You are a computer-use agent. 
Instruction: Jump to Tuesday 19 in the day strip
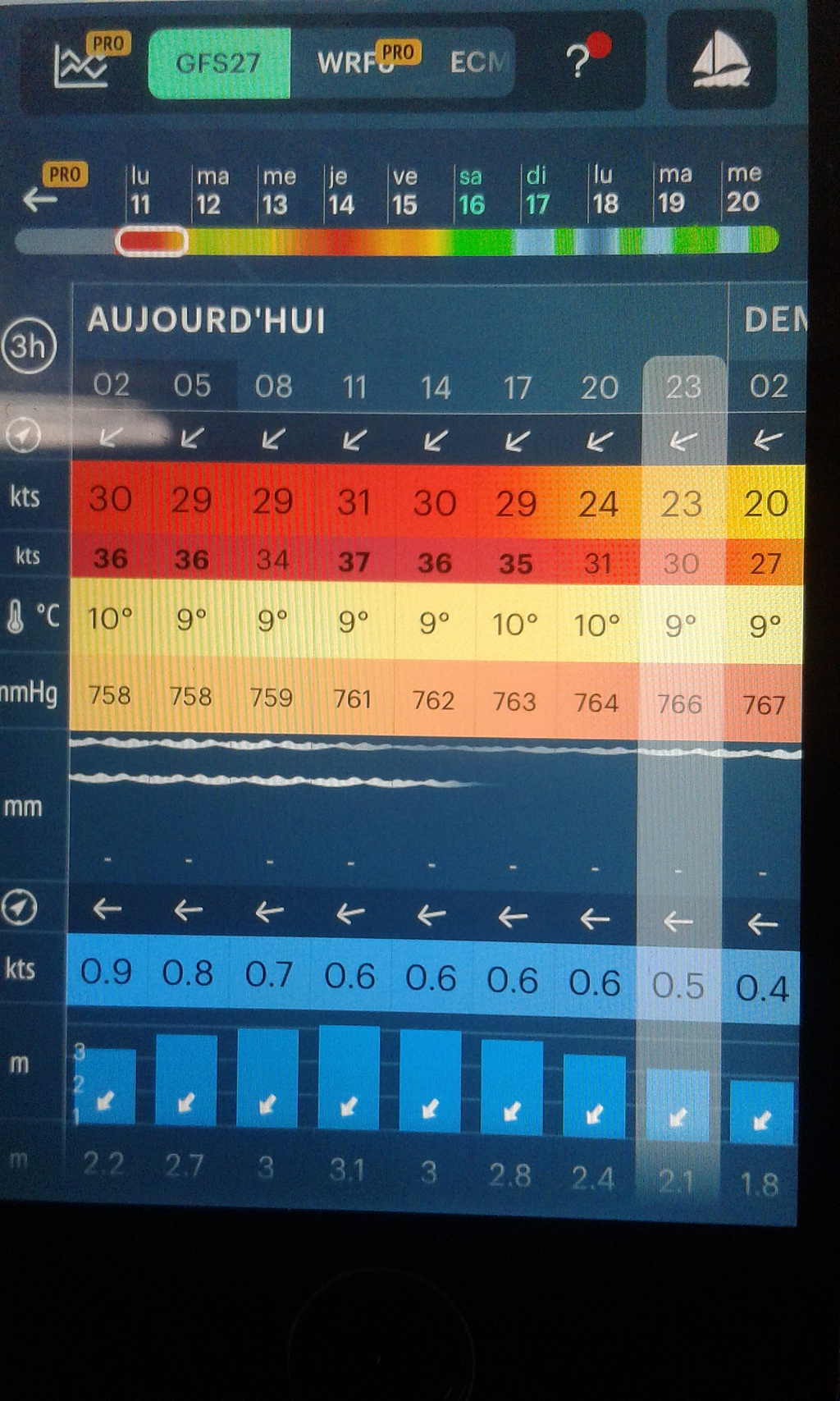(x=673, y=190)
